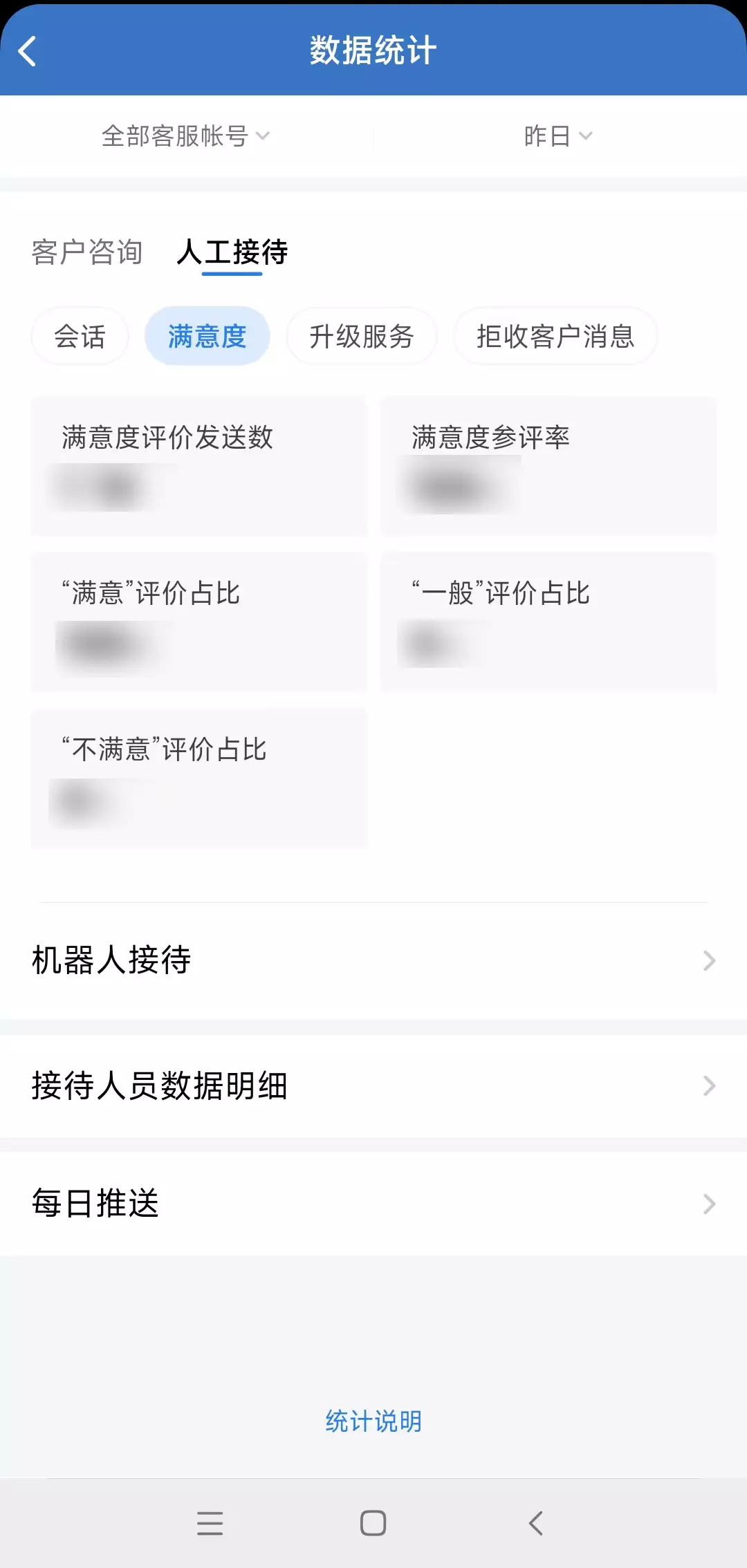Tap the system home button

click(x=373, y=1523)
